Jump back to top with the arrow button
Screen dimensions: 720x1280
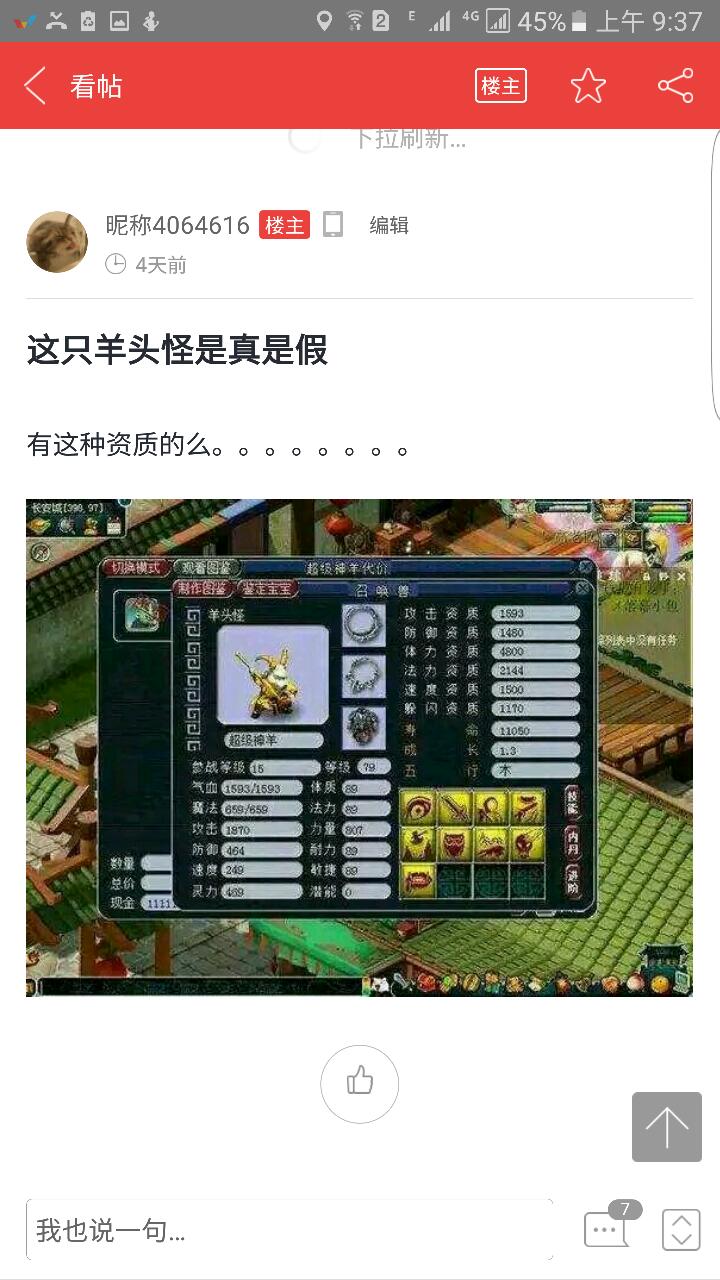tap(666, 1127)
